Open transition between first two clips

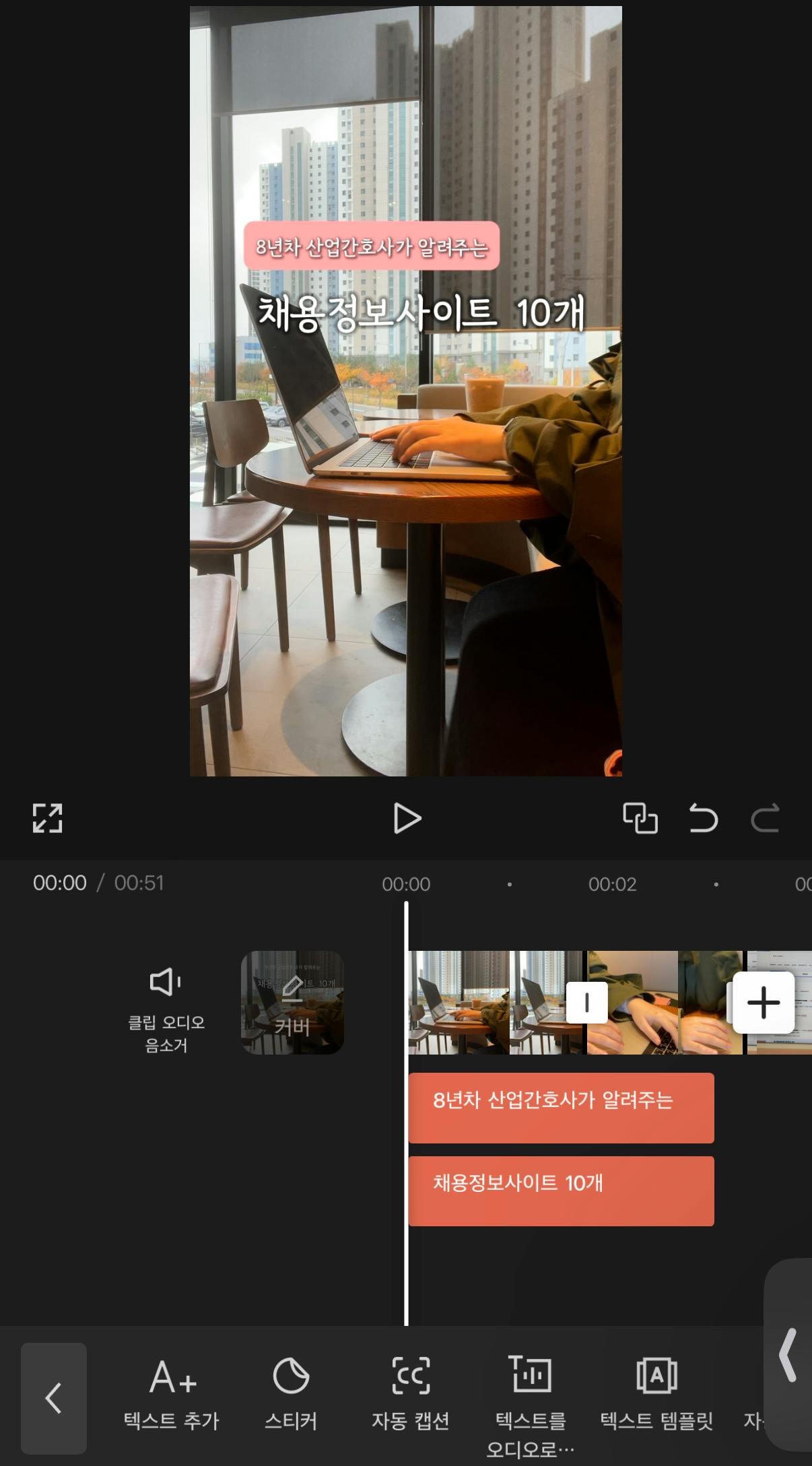click(586, 1002)
